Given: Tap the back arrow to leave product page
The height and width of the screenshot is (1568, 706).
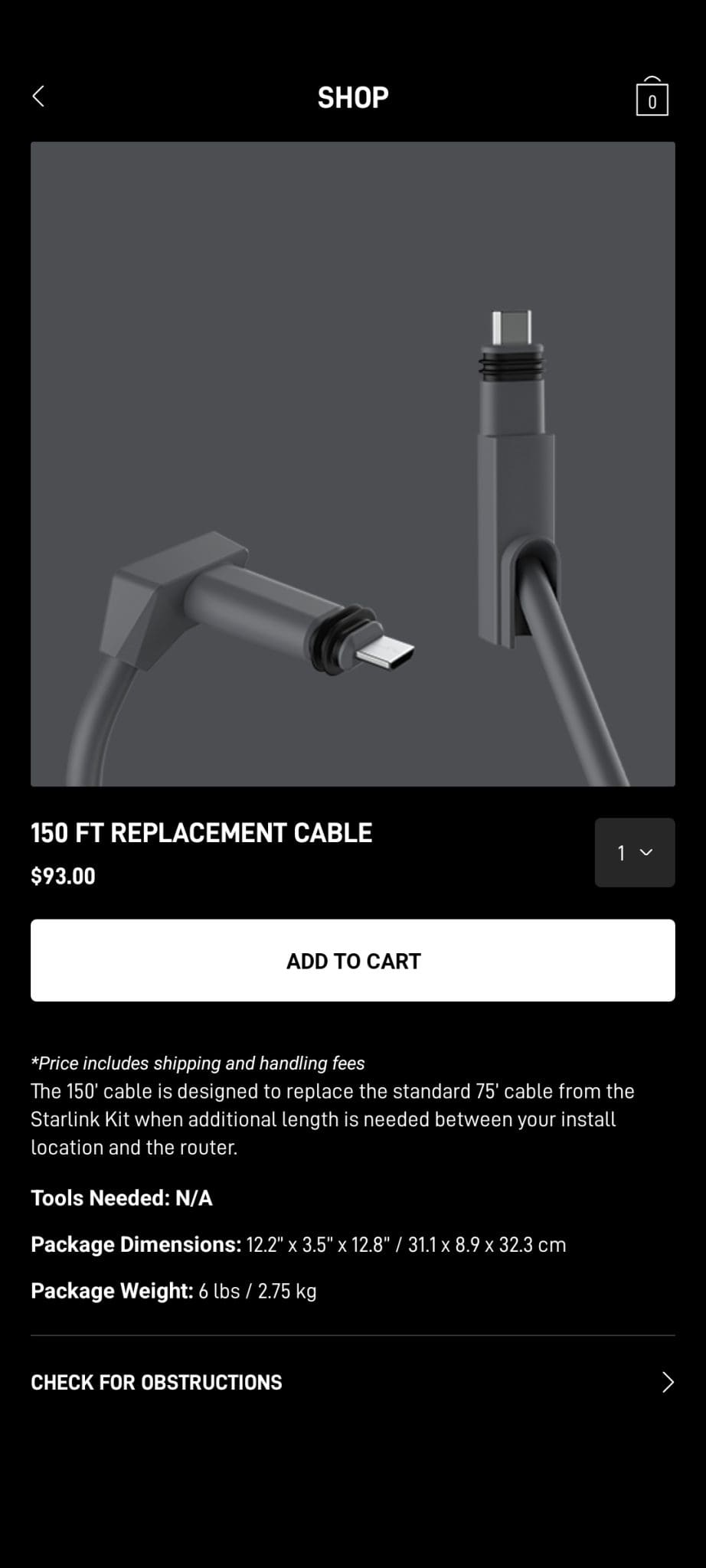Looking at the screenshot, I should coord(39,96).
